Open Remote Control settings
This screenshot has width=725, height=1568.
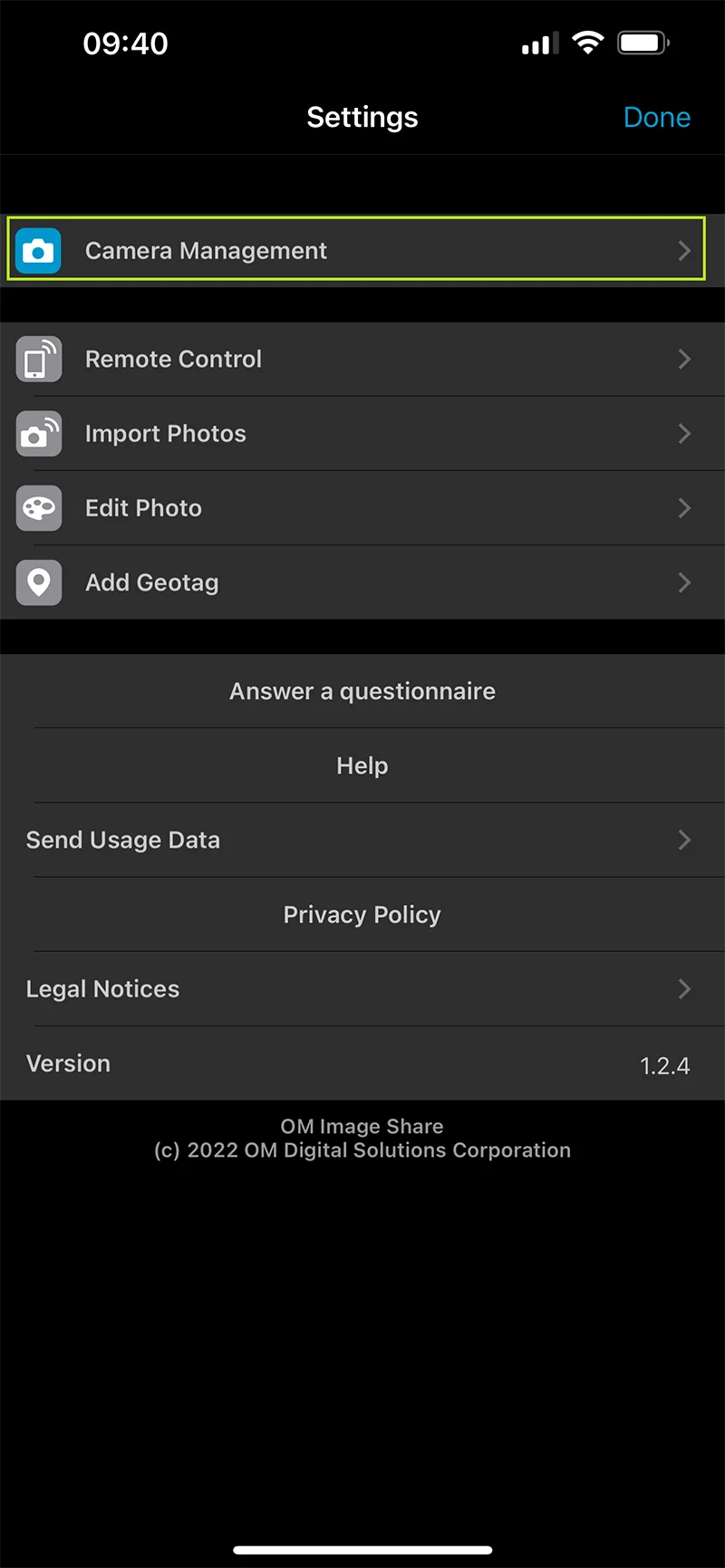pyautogui.click(x=362, y=360)
